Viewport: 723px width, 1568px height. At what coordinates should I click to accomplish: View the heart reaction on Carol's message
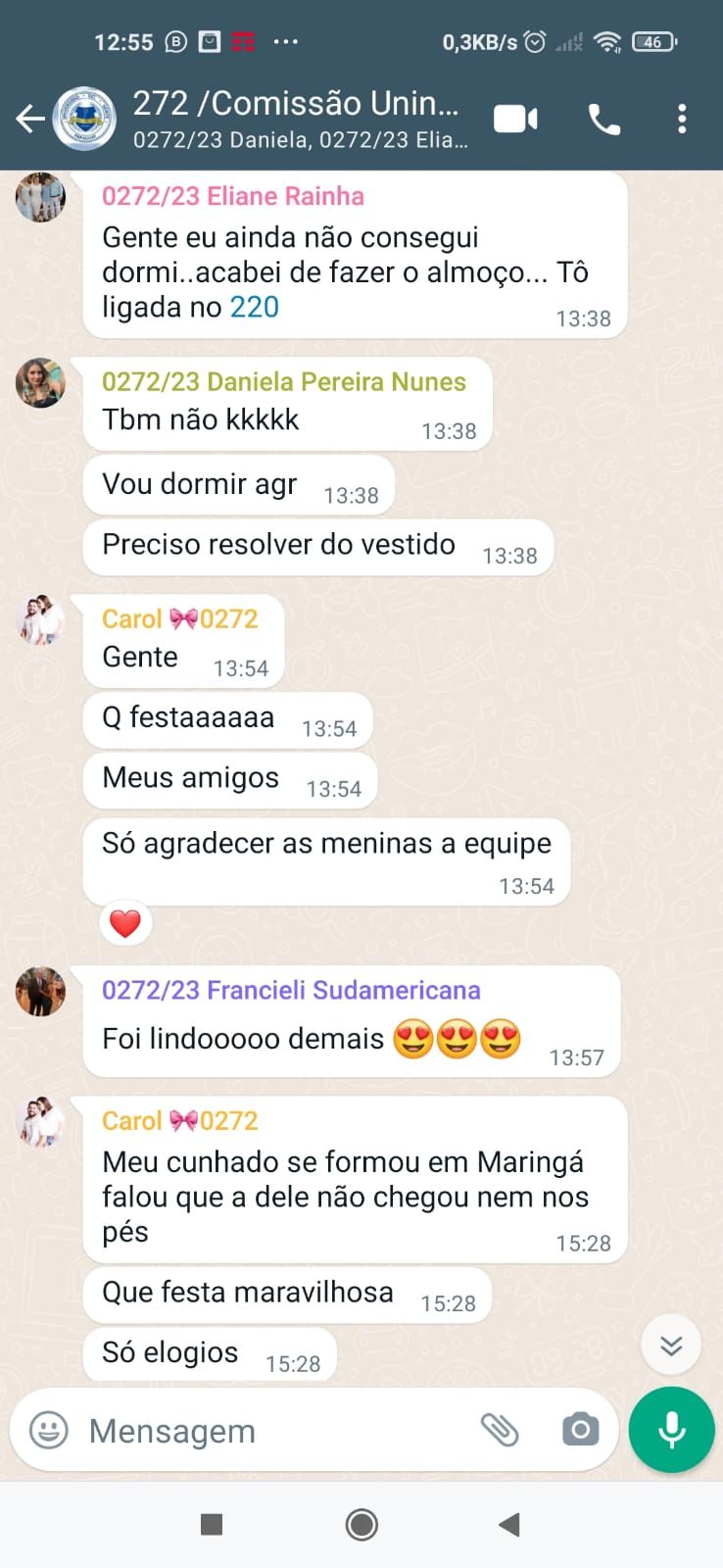click(x=125, y=923)
